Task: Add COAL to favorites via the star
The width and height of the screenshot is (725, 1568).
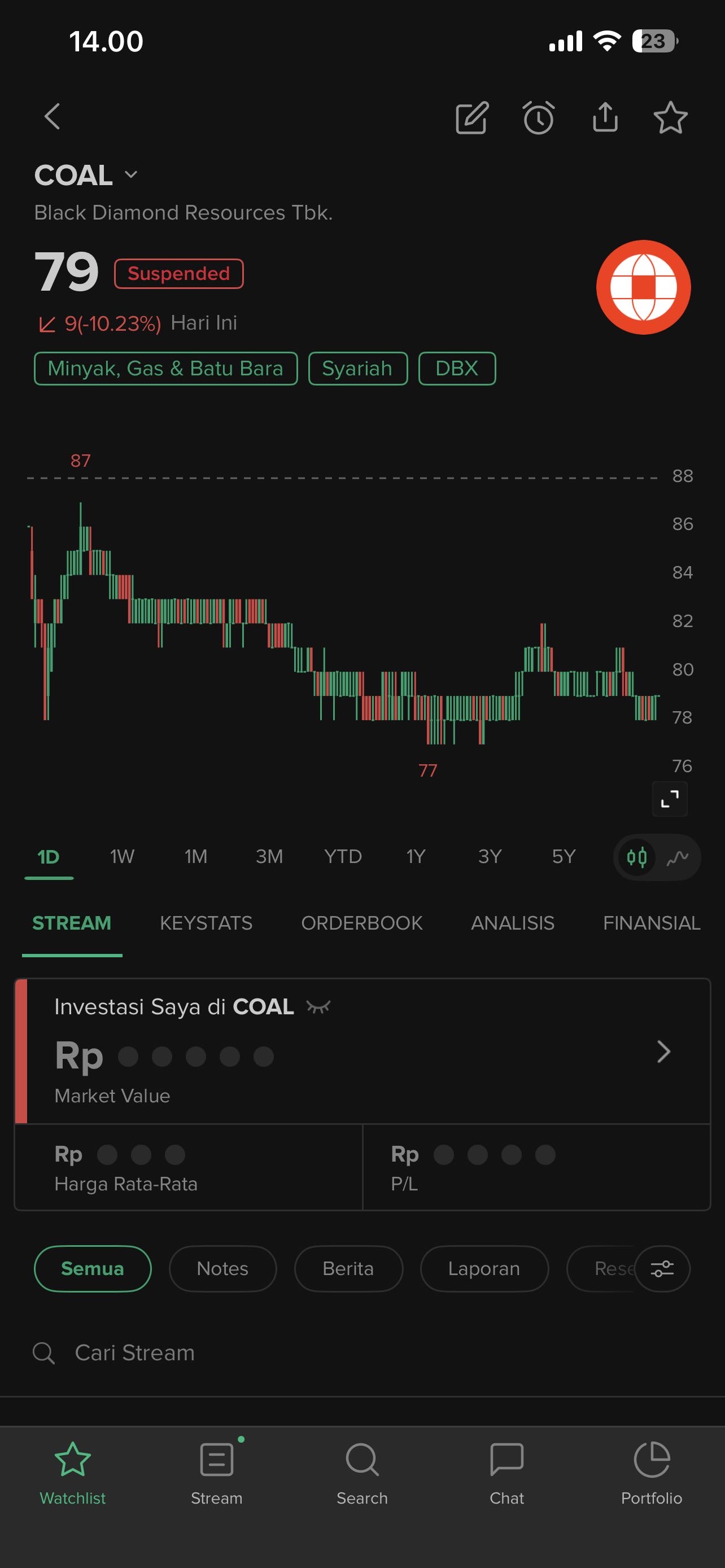Action: pos(670,117)
